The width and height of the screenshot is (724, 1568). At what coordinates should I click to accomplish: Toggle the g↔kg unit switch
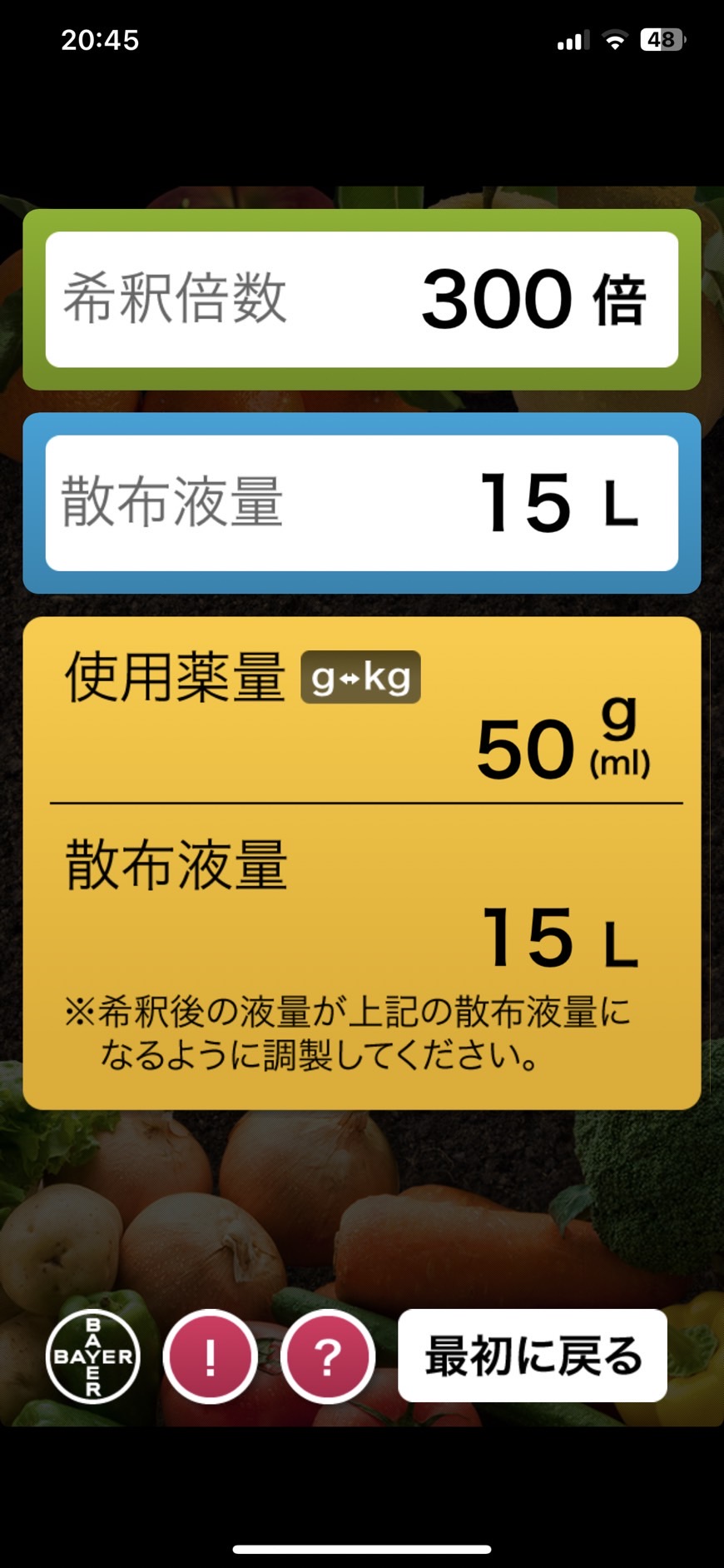360,677
